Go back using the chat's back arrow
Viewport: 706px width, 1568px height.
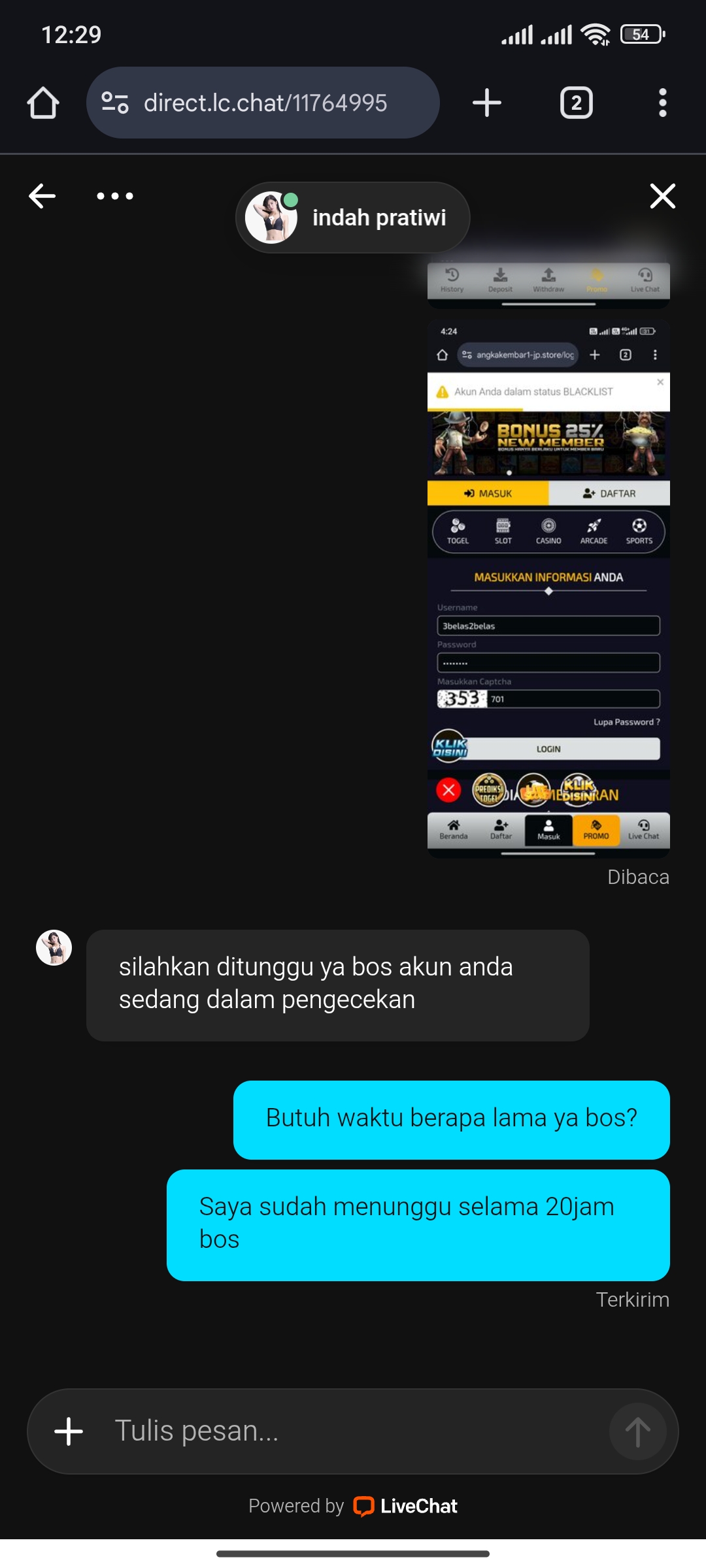[x=42, y=196]
